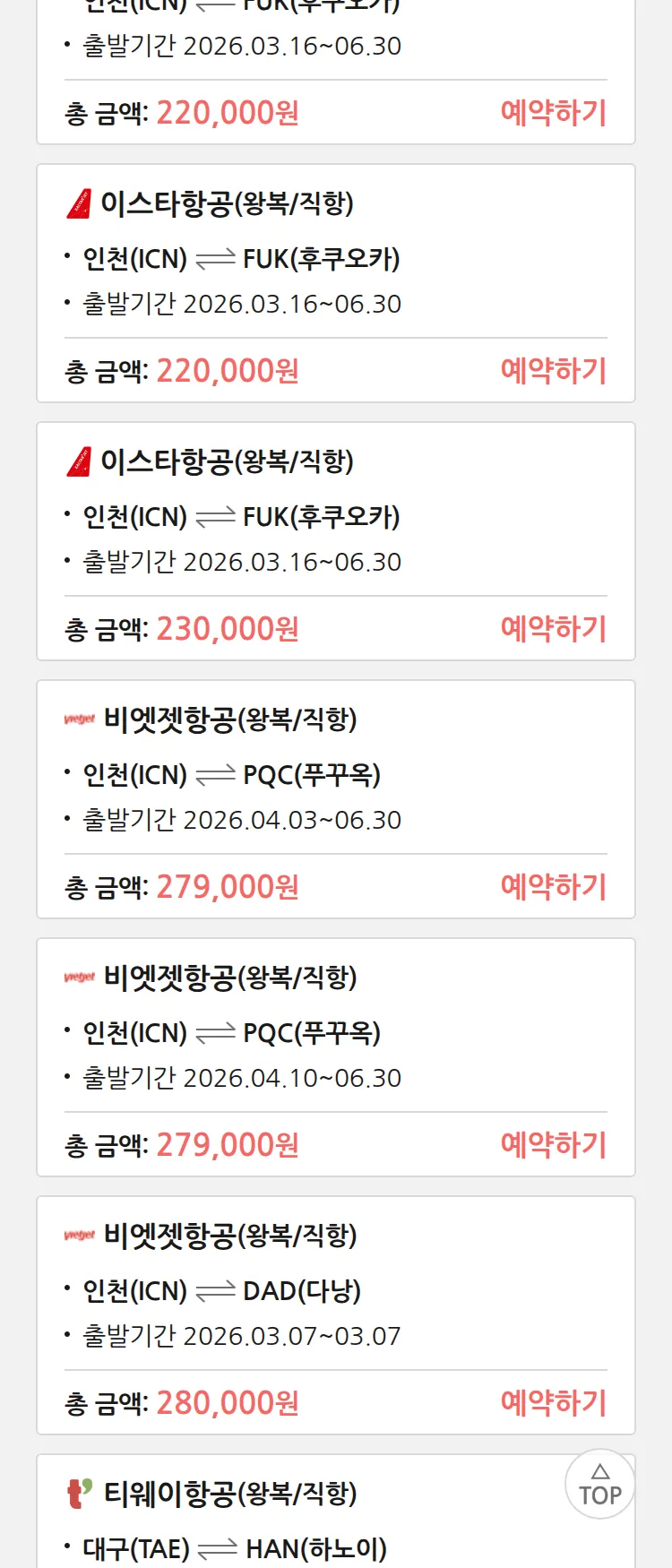Book the 280,000원 VietJet Da Nang flight
This screenshot has width=672, height=1568.
click(553, 1403)
